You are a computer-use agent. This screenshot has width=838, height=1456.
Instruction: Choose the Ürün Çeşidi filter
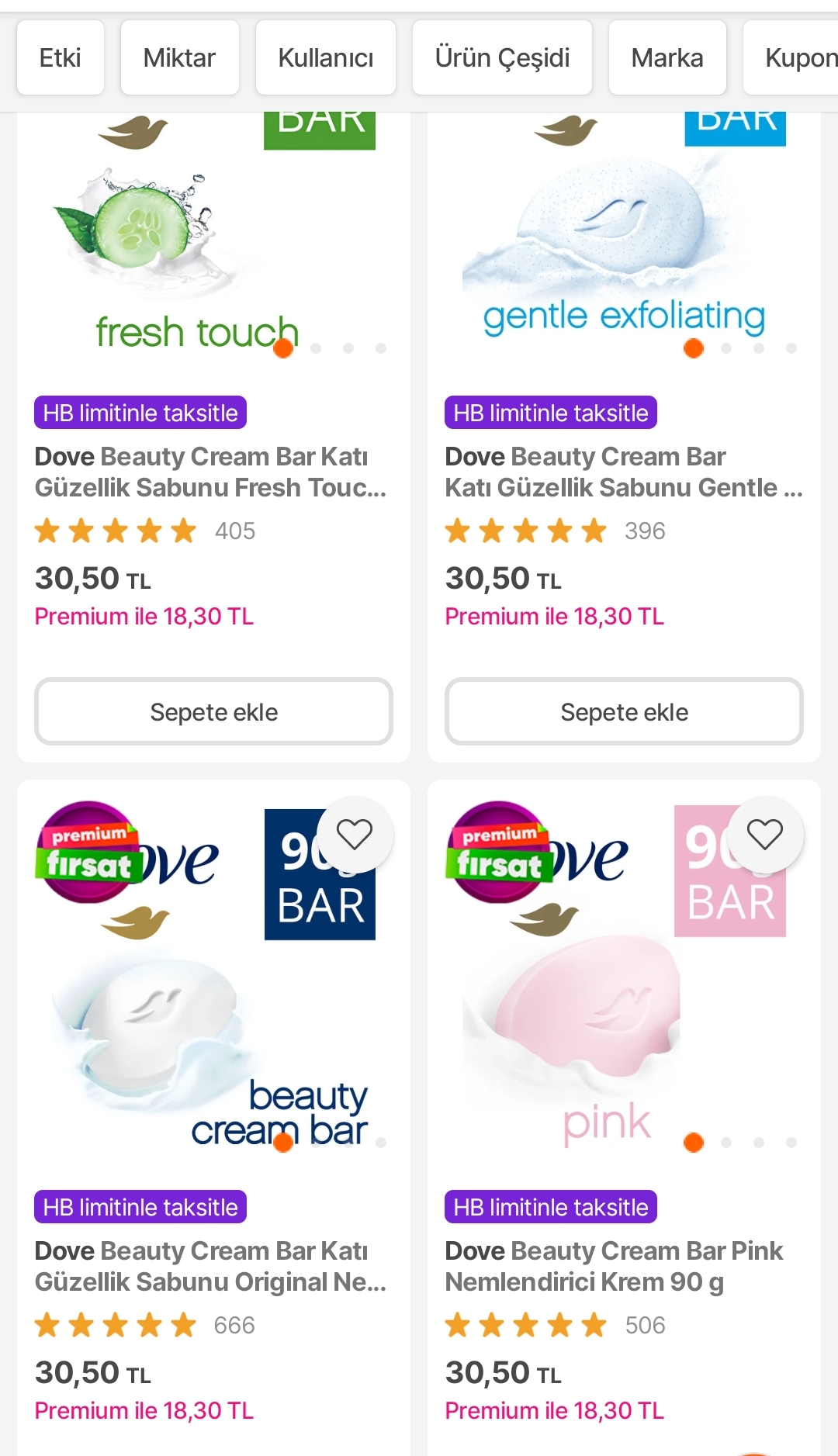click(x=502, y=58)
